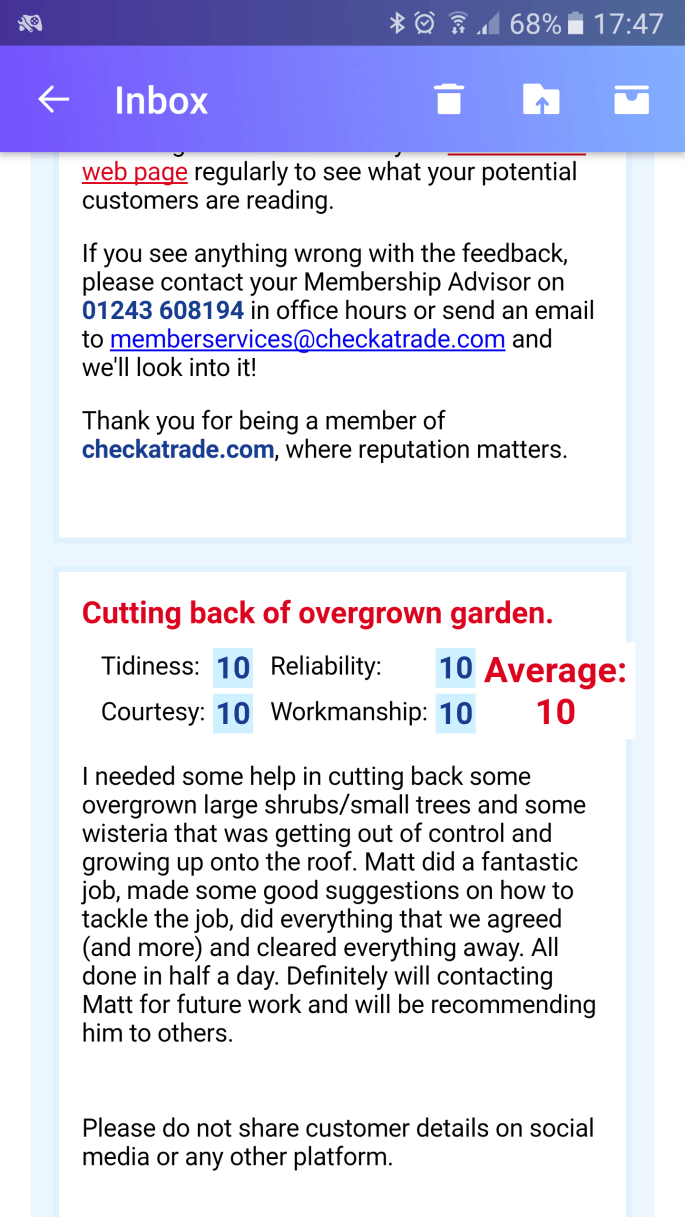Email memberservices@checkatrade.com

tap(307, 339)
